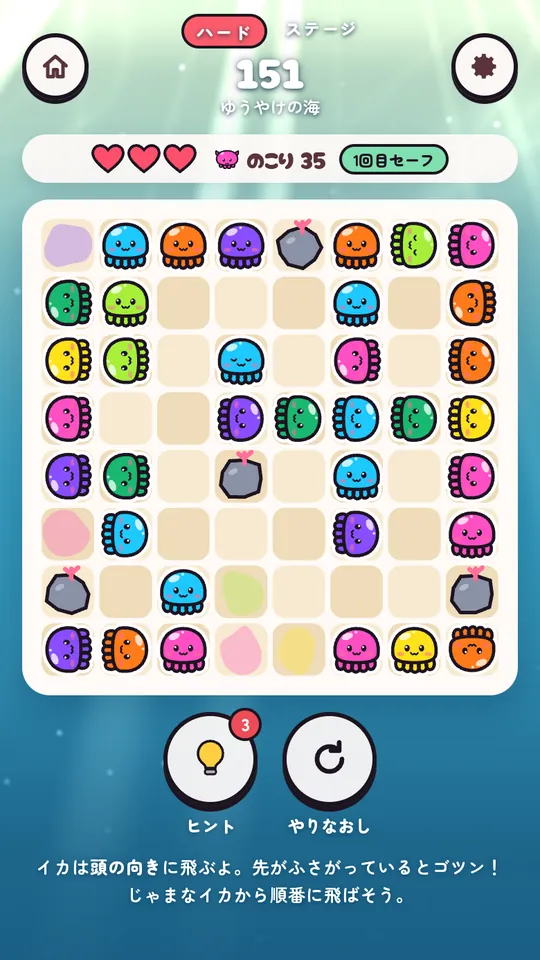540x960 pixels.
Task: Use a hint with the lightbulb button
Action: click(x=210, y=760)
